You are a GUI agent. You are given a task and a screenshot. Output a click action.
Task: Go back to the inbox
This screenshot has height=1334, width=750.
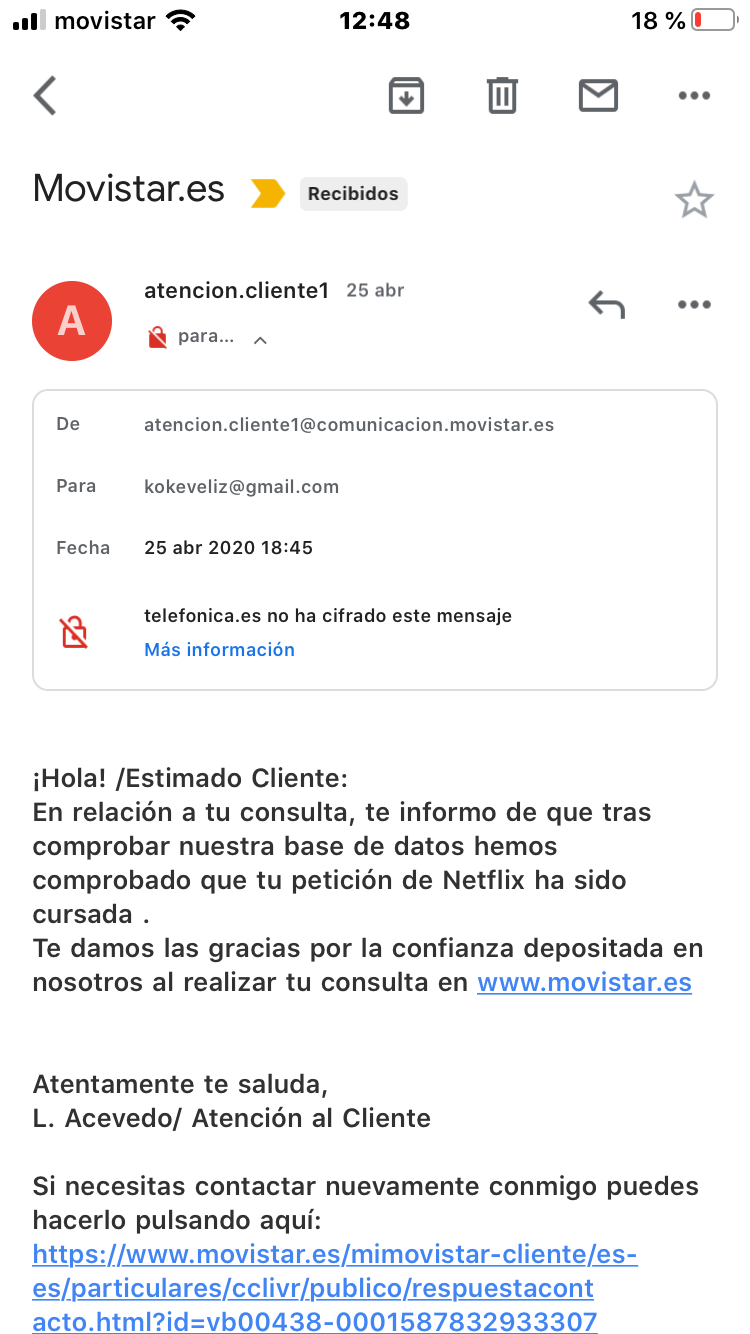[x=46, y=96]
